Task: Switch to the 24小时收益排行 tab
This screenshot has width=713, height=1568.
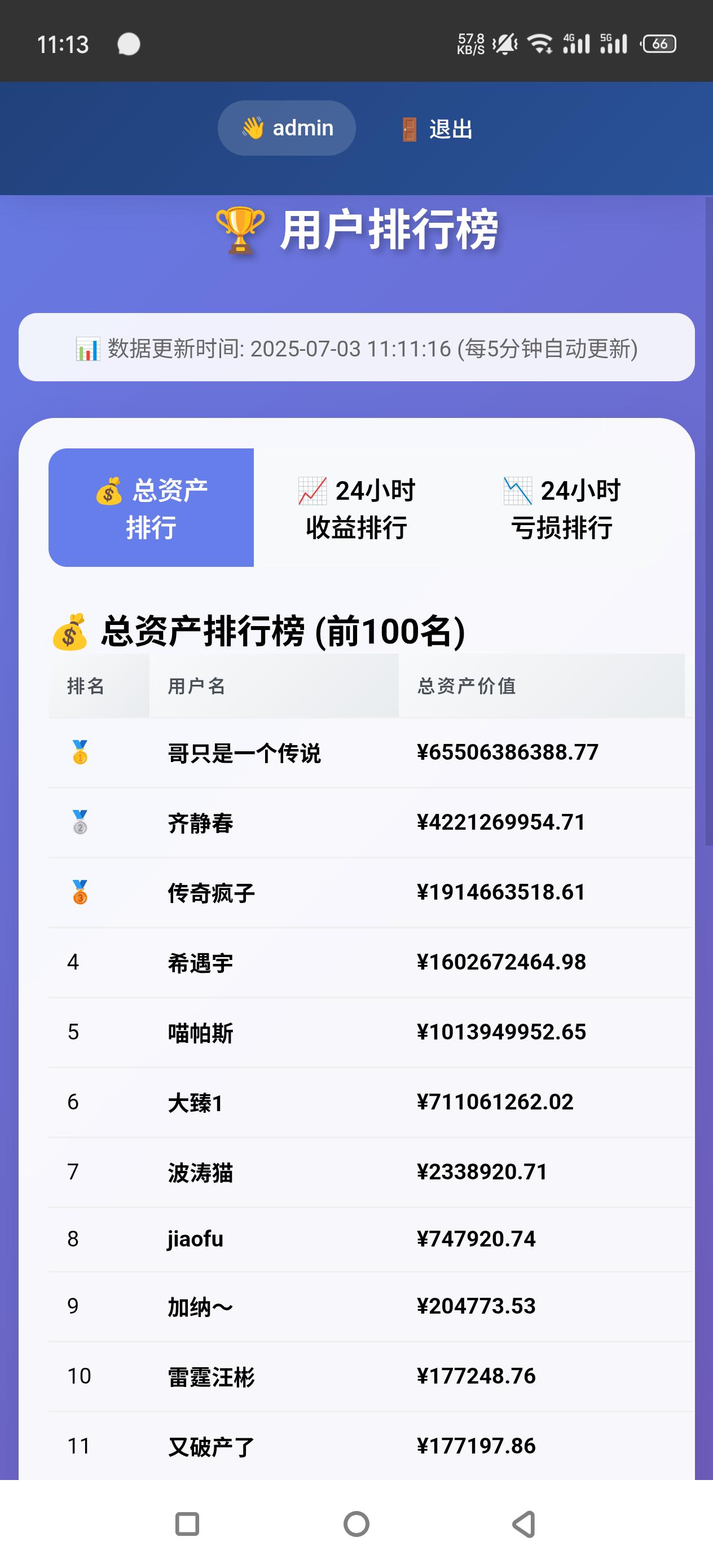Action: [356, 508]
